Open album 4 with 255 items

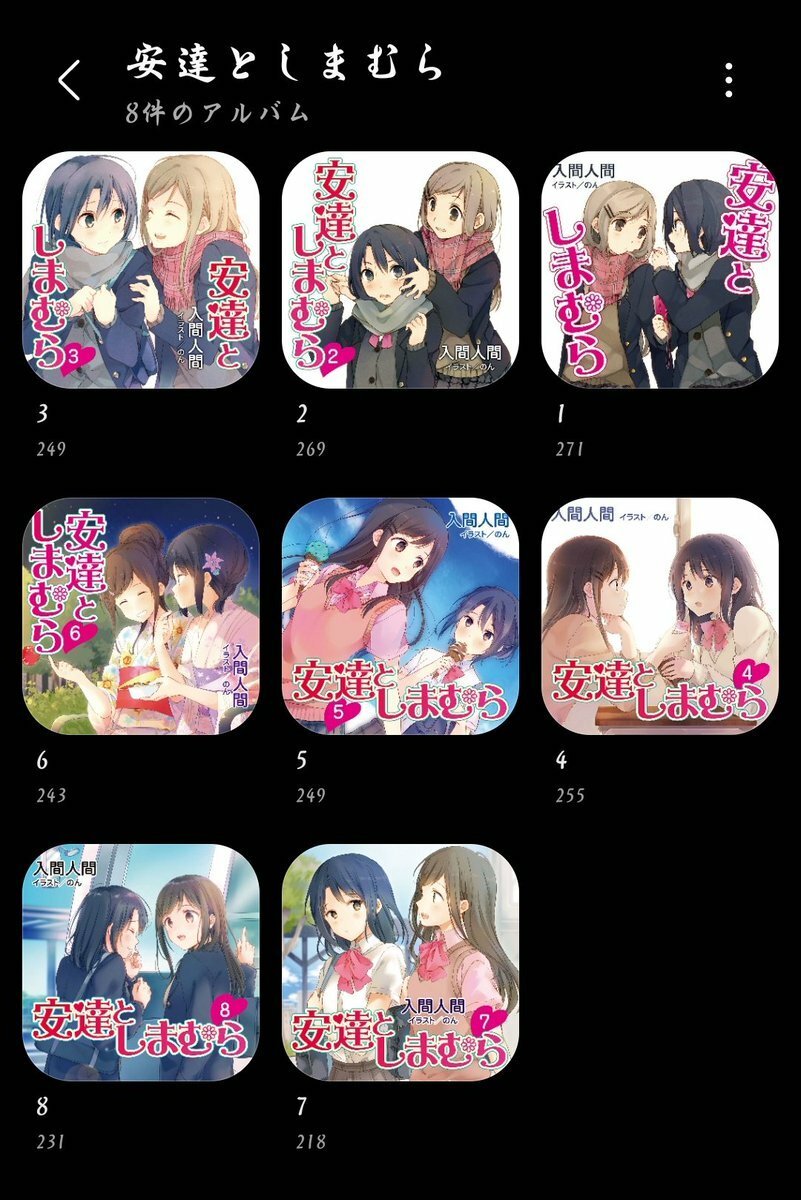[659, 617]
